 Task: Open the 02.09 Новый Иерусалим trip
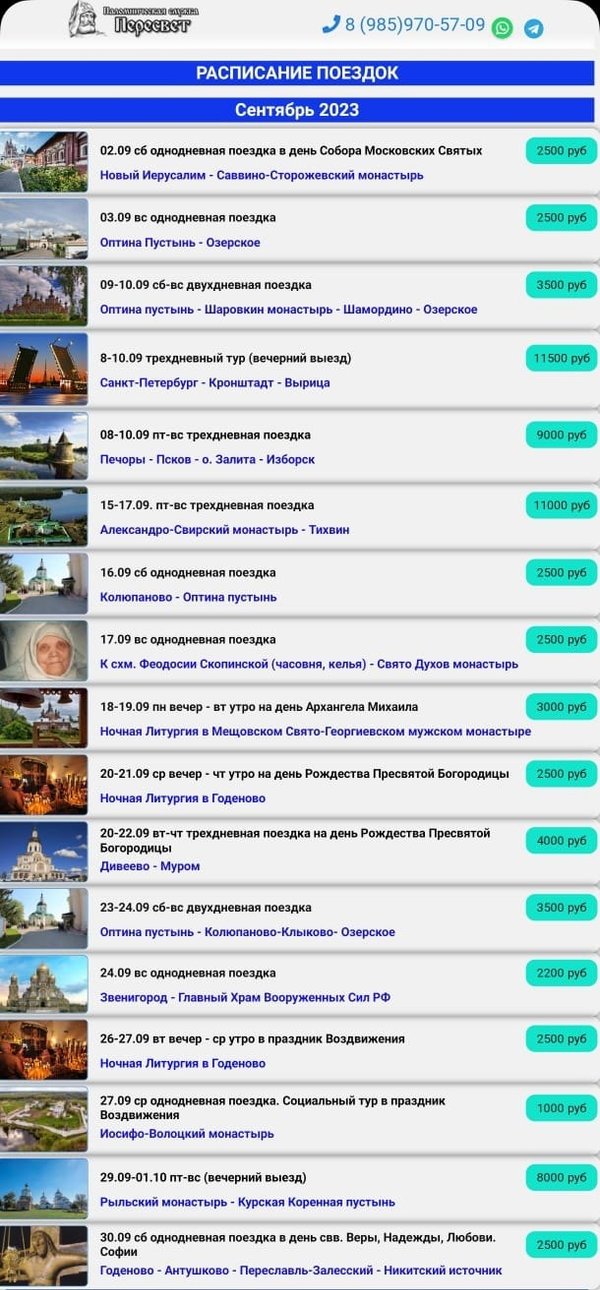click(x=261, y=175)
